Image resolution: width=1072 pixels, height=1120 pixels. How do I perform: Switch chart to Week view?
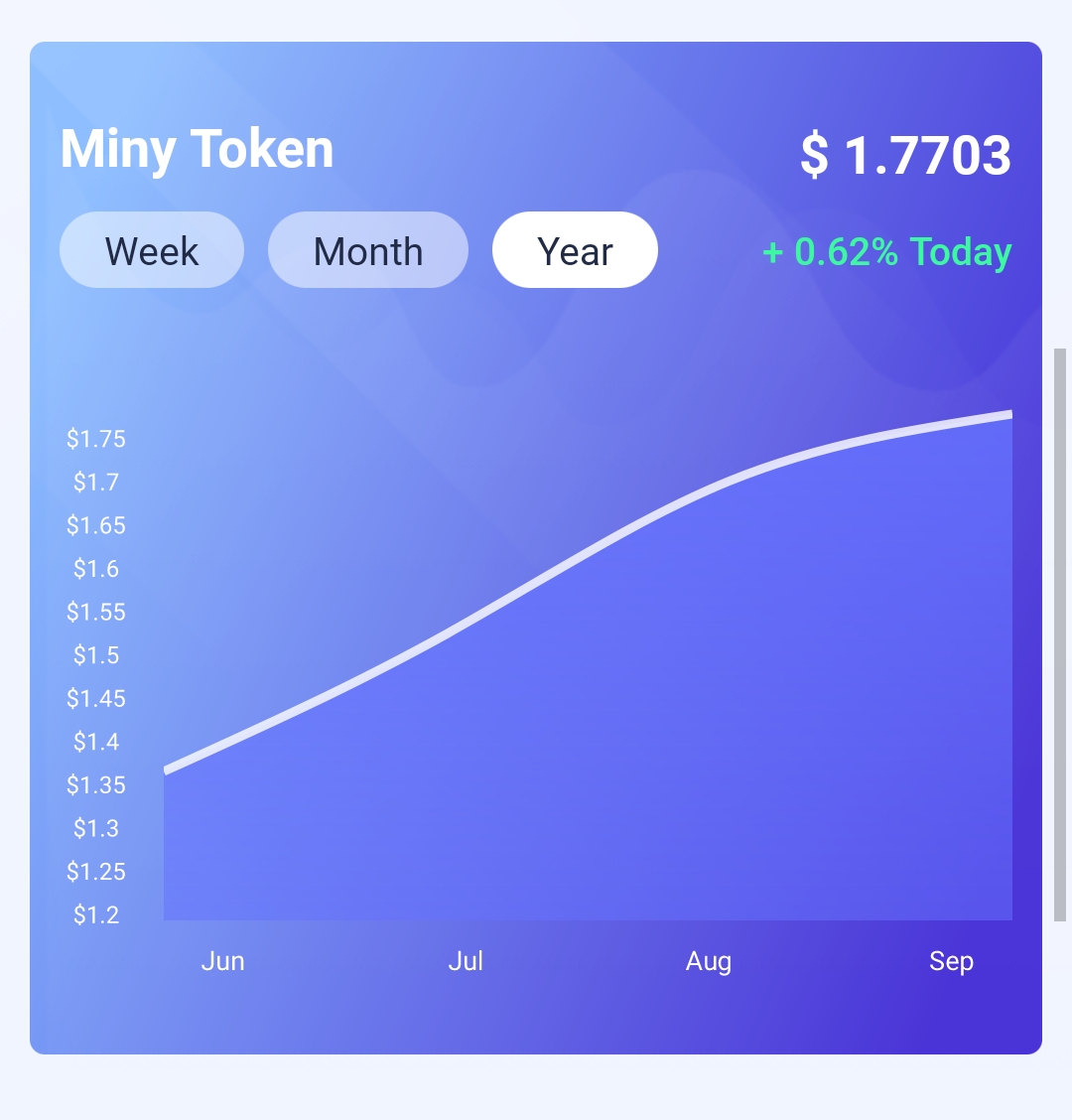(152, 250)
